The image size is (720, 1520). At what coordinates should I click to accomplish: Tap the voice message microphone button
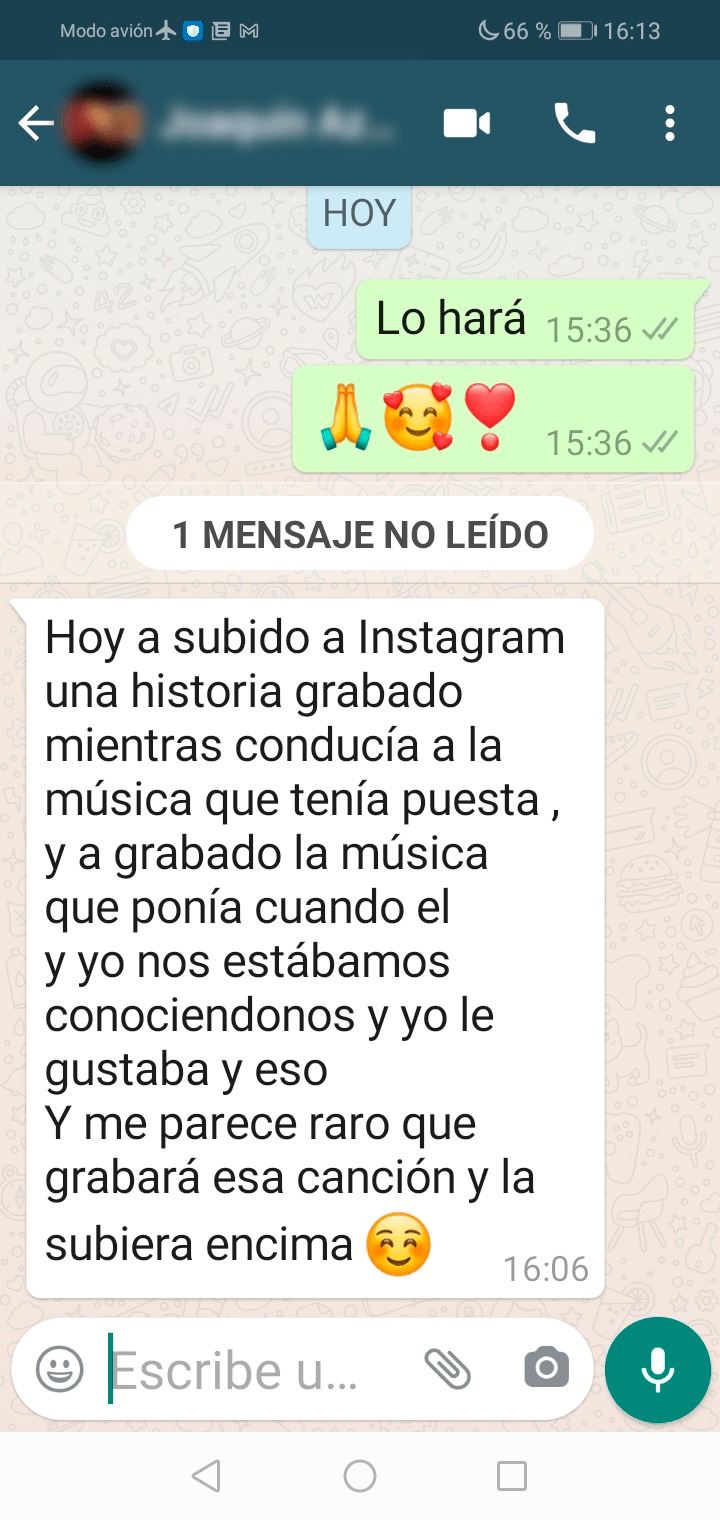tap(657, 1369)
